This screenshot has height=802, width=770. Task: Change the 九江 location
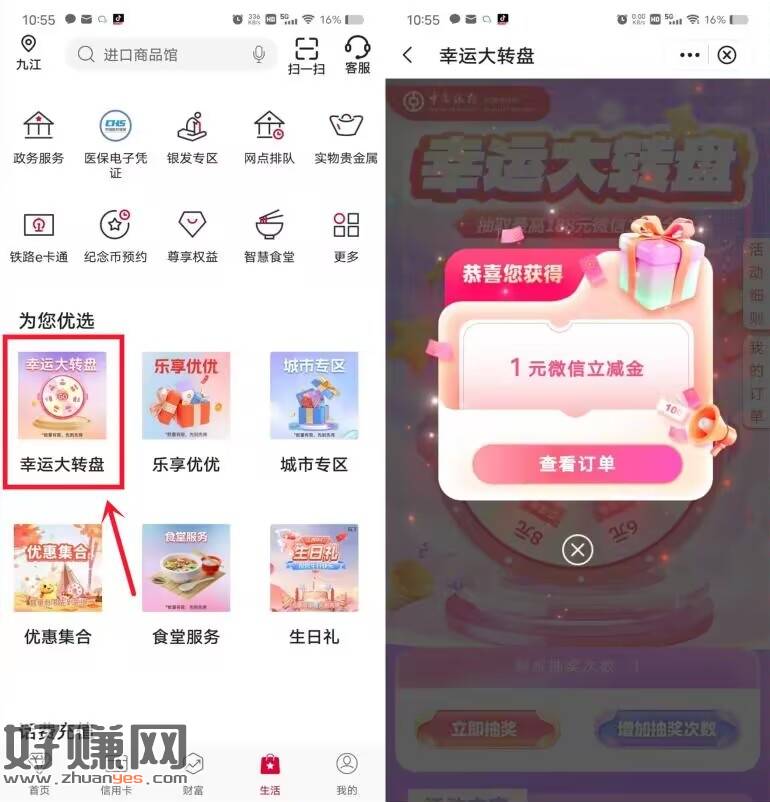point(29,53)
